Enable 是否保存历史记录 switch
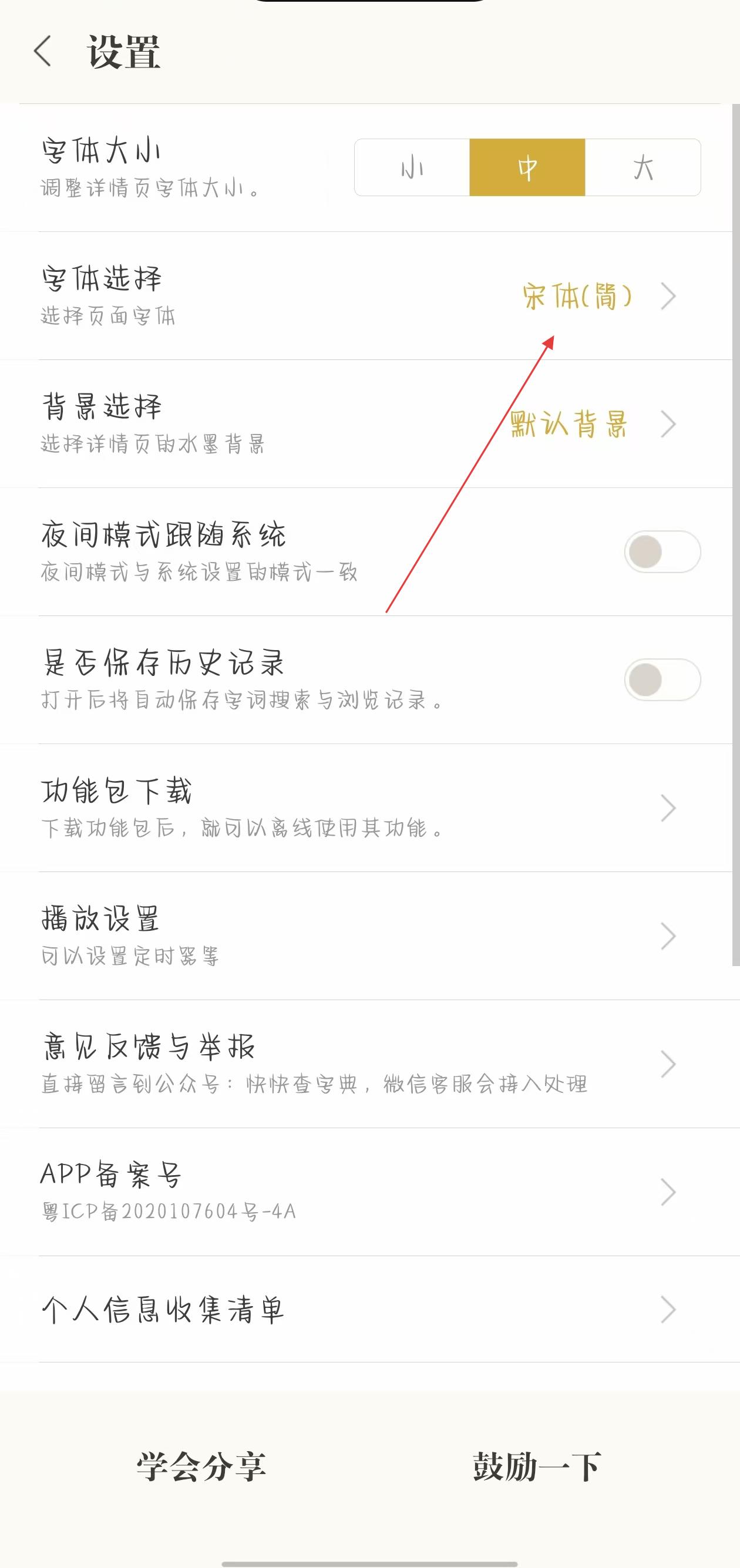This screenshot has width=740, height=1568. point(662,679)
